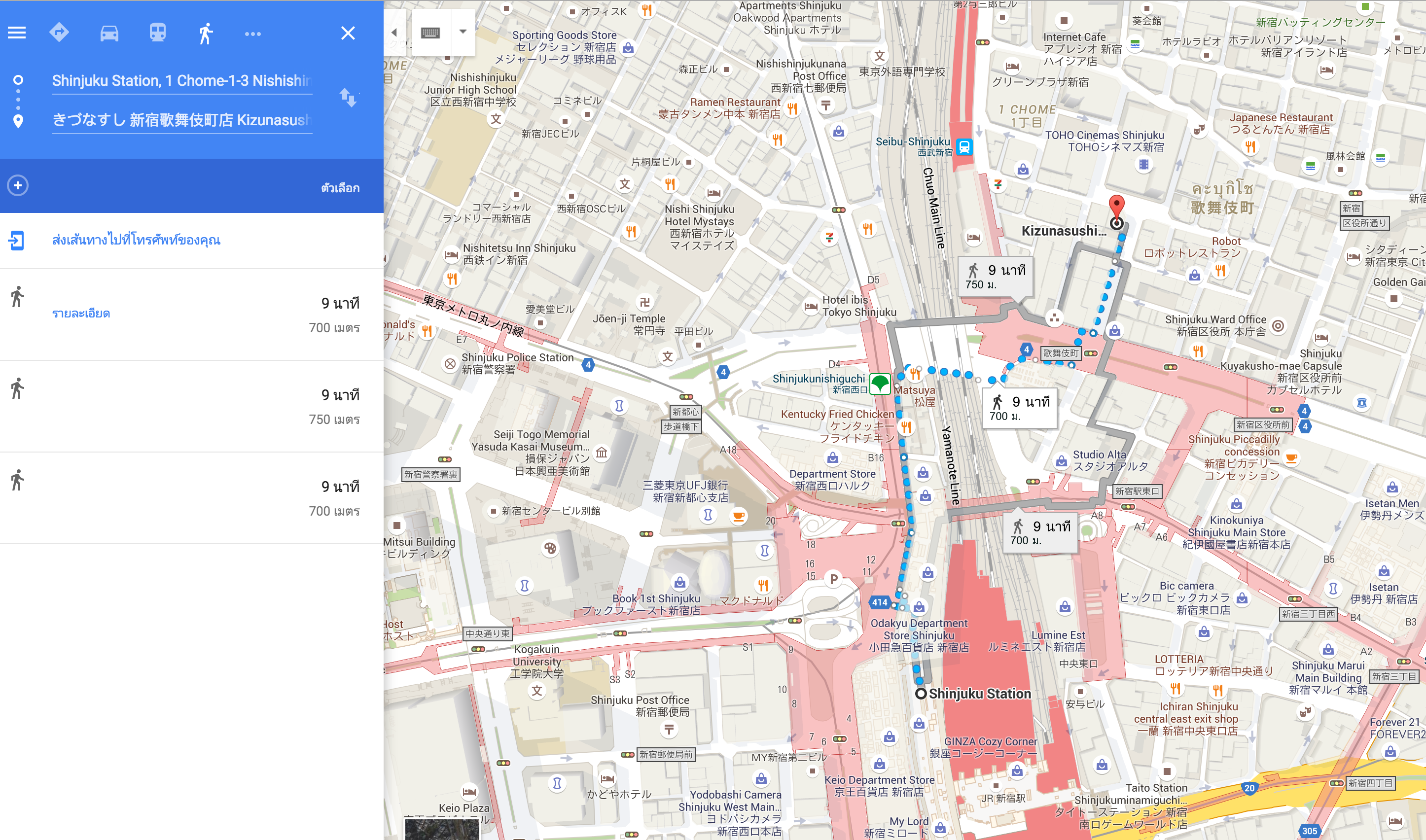Edit the Shinjuku Station starting point
Viewport: 1426px width, 840px height.
181,81
